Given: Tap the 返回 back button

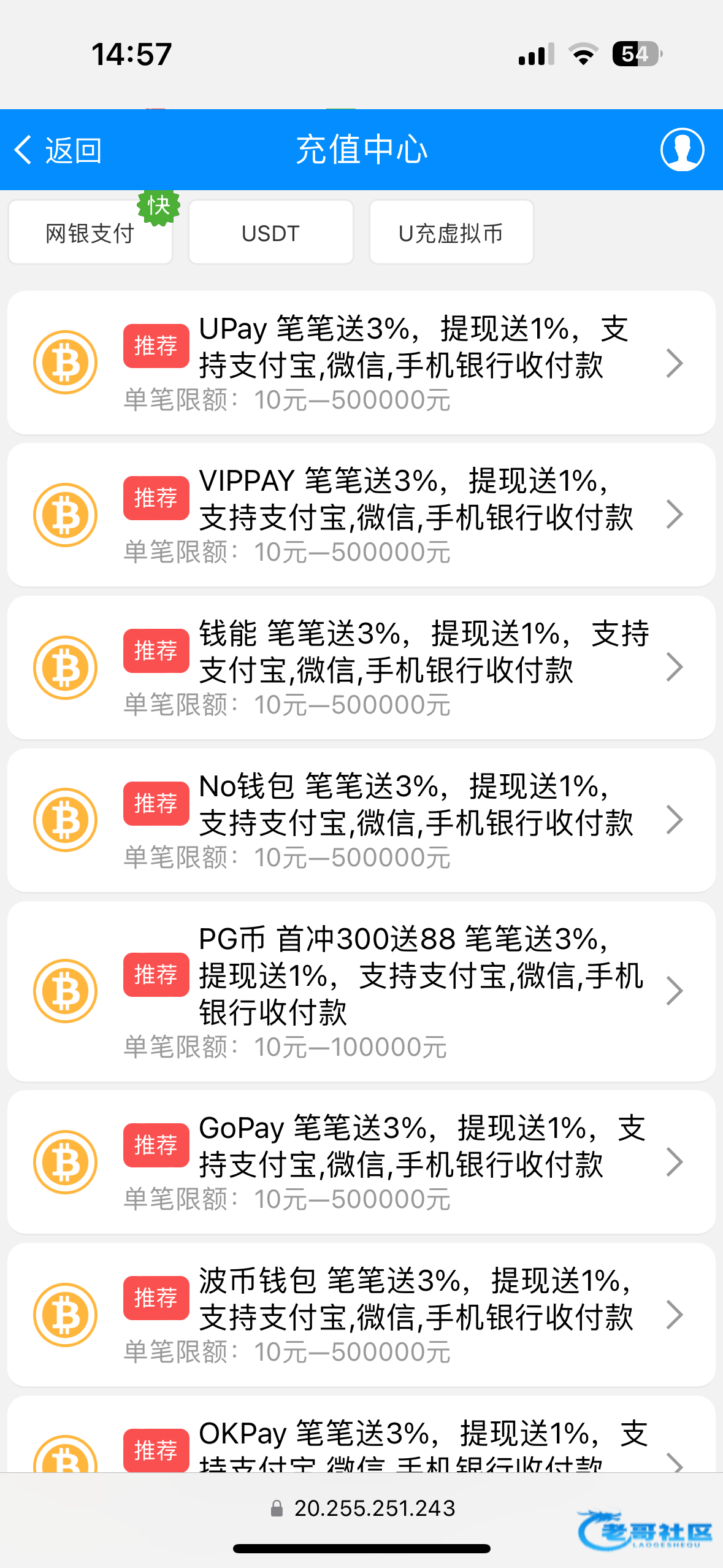Looking at the screenshot, I should pyautogui.click(x=58, y=150).
